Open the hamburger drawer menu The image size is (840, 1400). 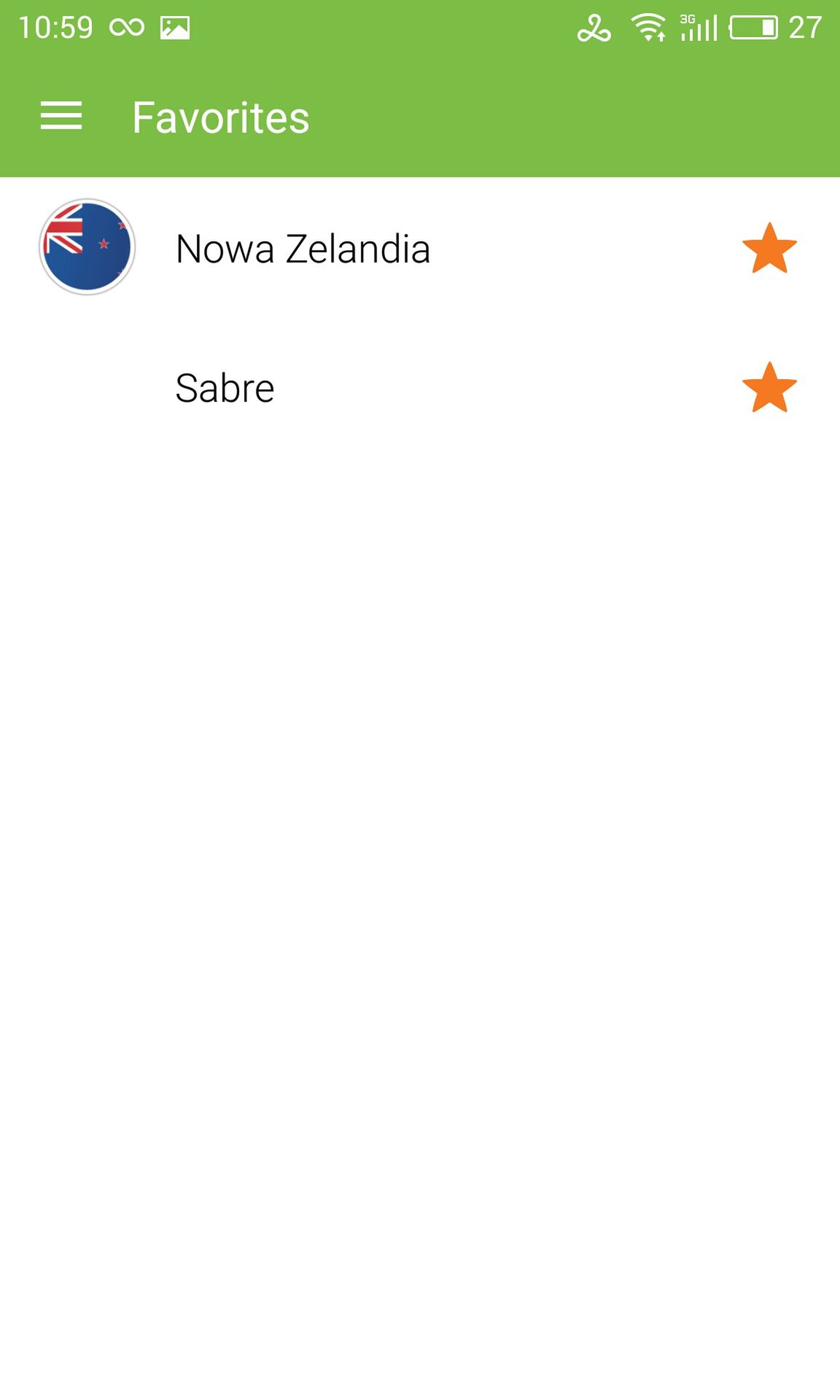pos(61,117)
